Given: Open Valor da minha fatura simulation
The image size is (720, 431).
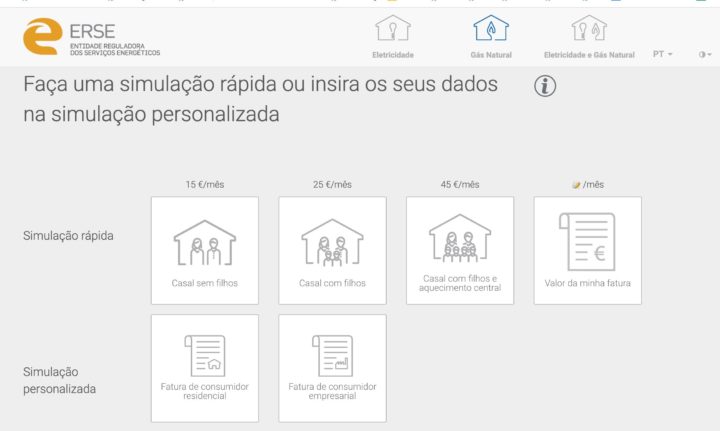Looking at the screenshot, I should pos(588,250).
